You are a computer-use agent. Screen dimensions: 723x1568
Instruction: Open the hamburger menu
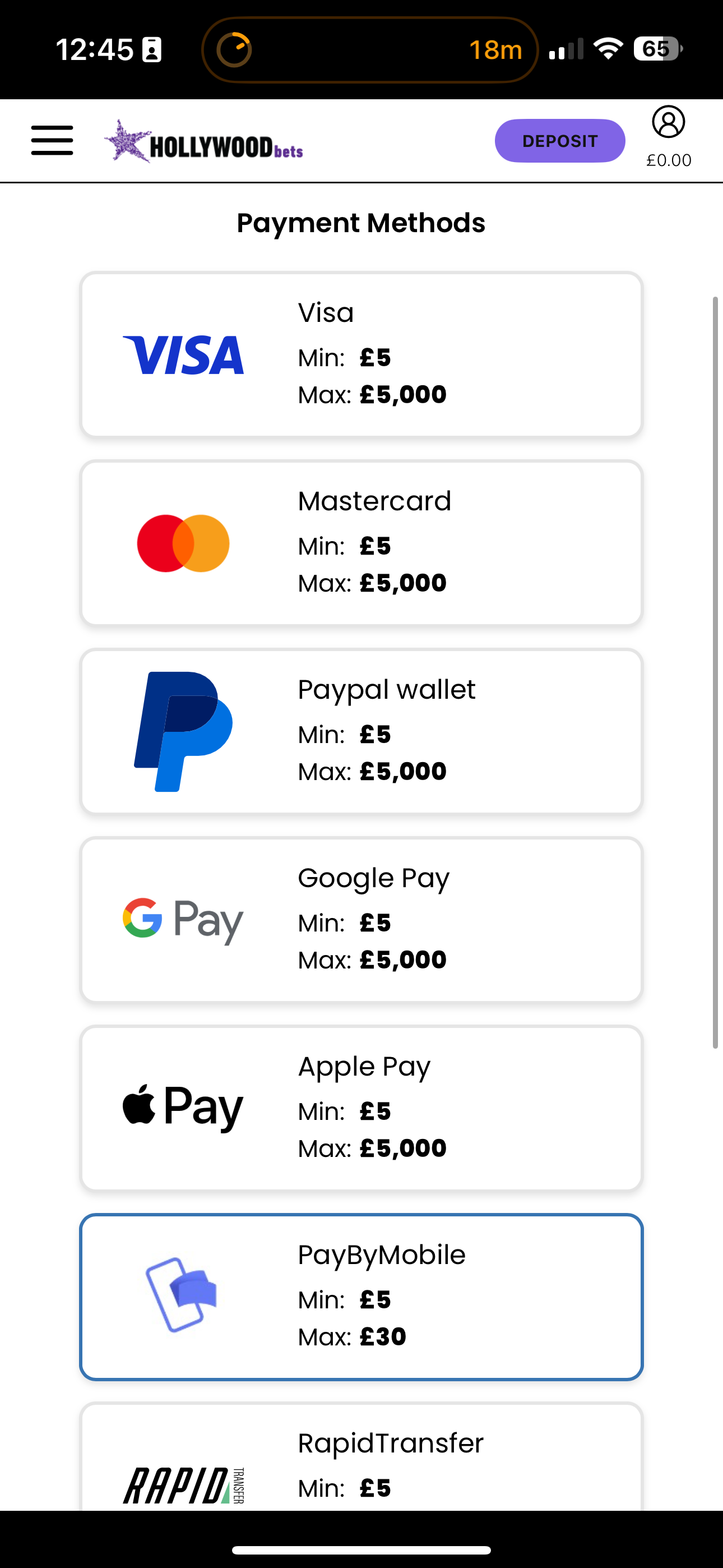[x=52, y=141]
